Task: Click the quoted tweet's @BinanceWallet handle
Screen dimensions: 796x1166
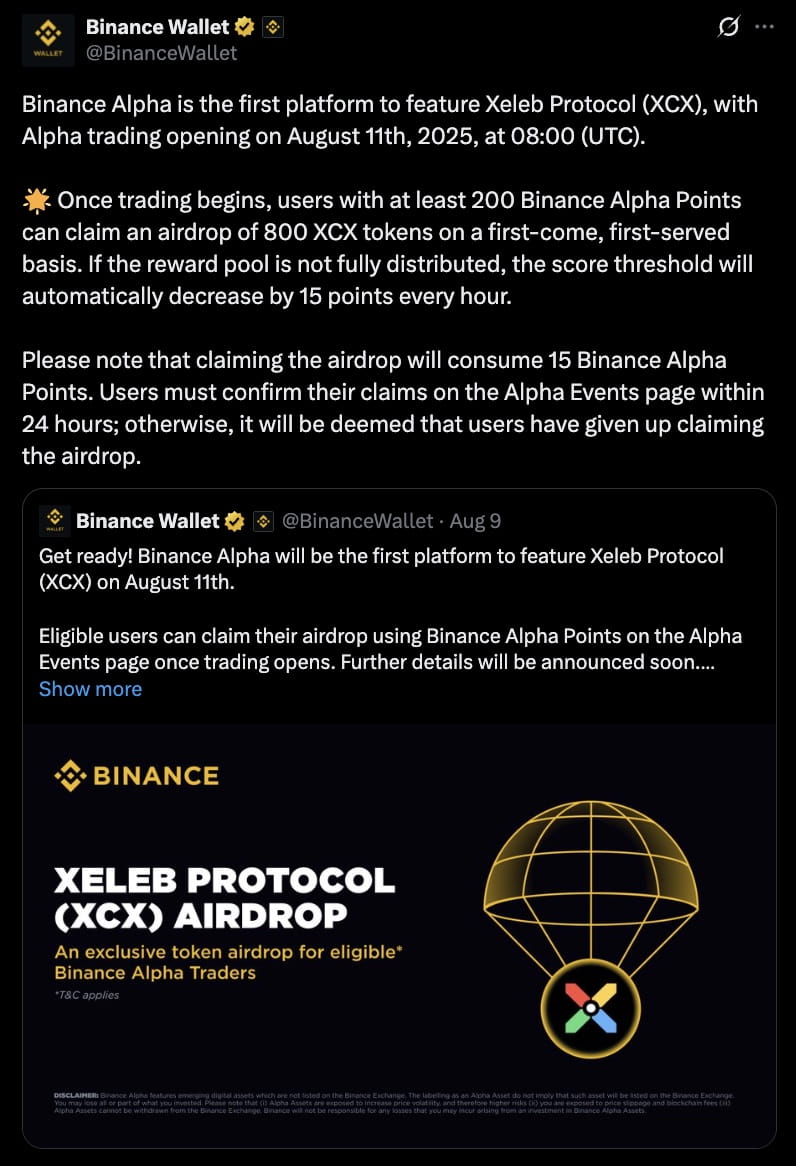Action: click(359, 521)
